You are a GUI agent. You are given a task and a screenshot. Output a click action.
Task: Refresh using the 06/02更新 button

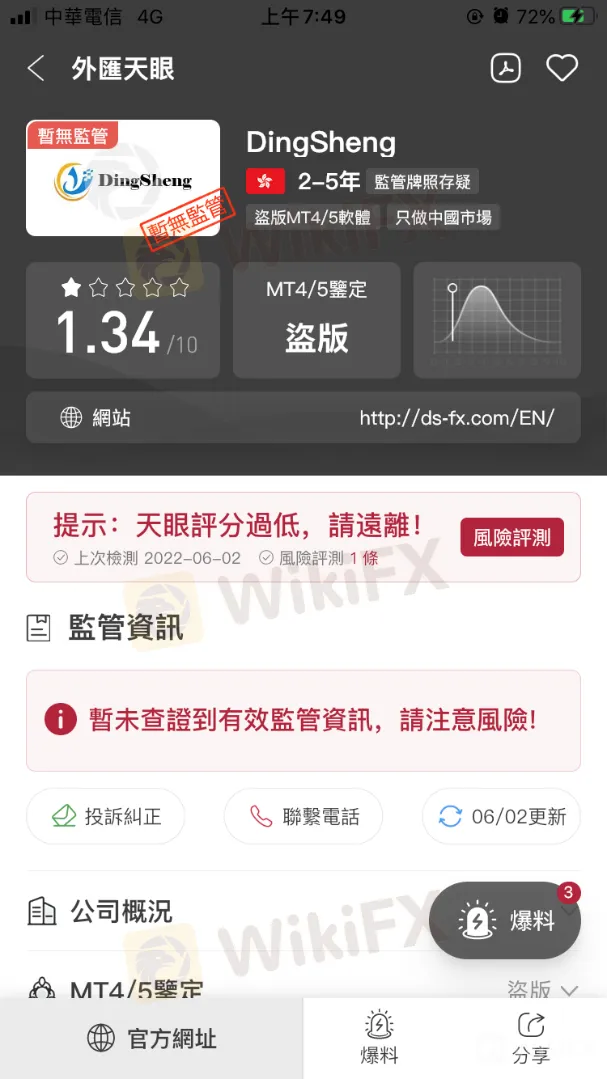pos(502,816)
